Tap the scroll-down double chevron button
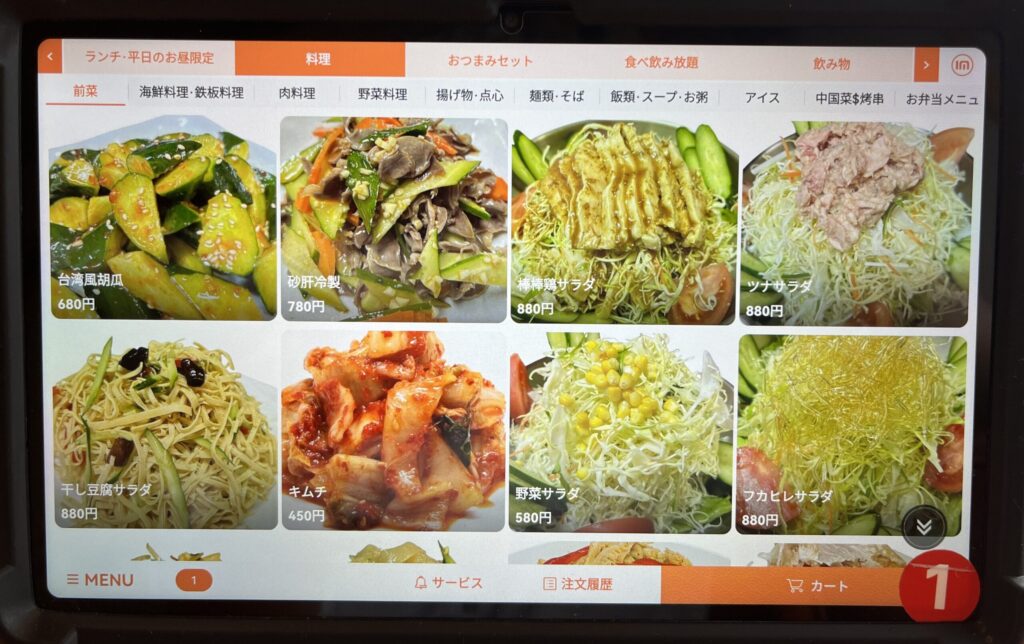 coord(923,527)
